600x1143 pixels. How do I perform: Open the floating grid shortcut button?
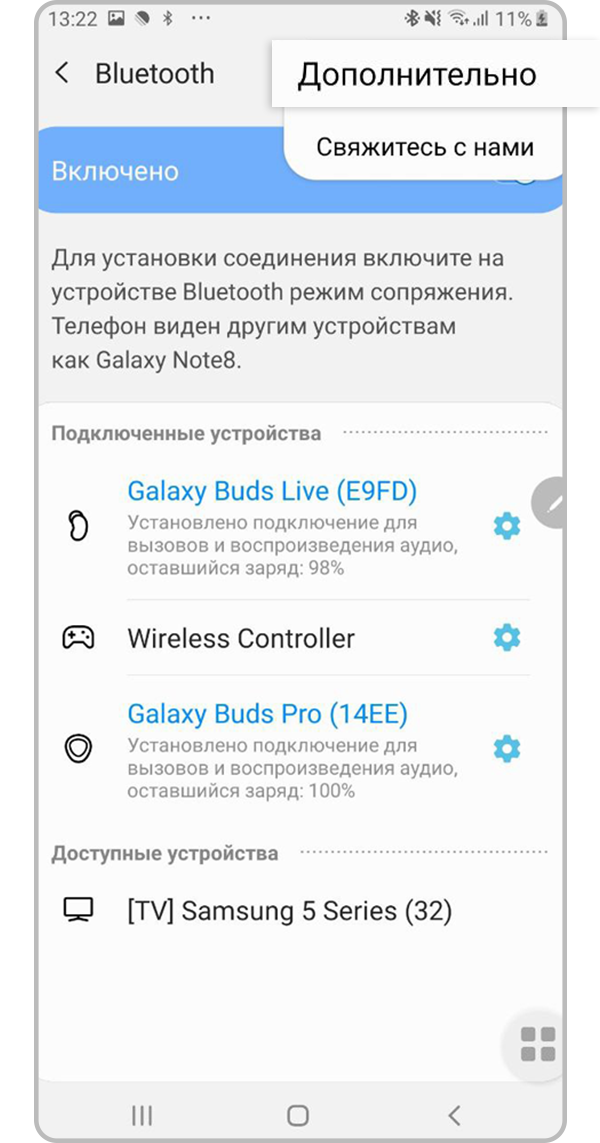click(x=538, y=1043)
